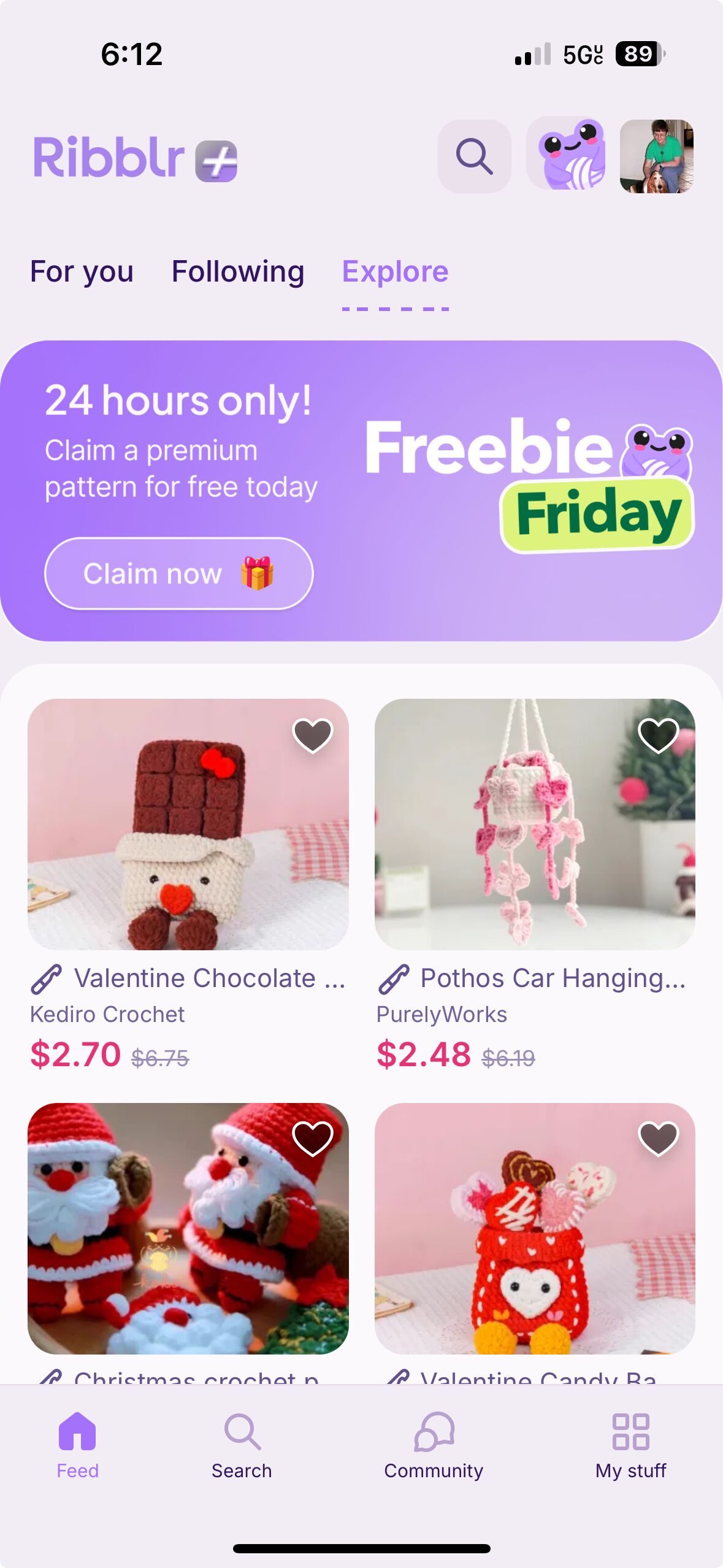Open the Search tab in bottom bar
Screen dimensions: 723x1568
click(x=242, y=1445)
